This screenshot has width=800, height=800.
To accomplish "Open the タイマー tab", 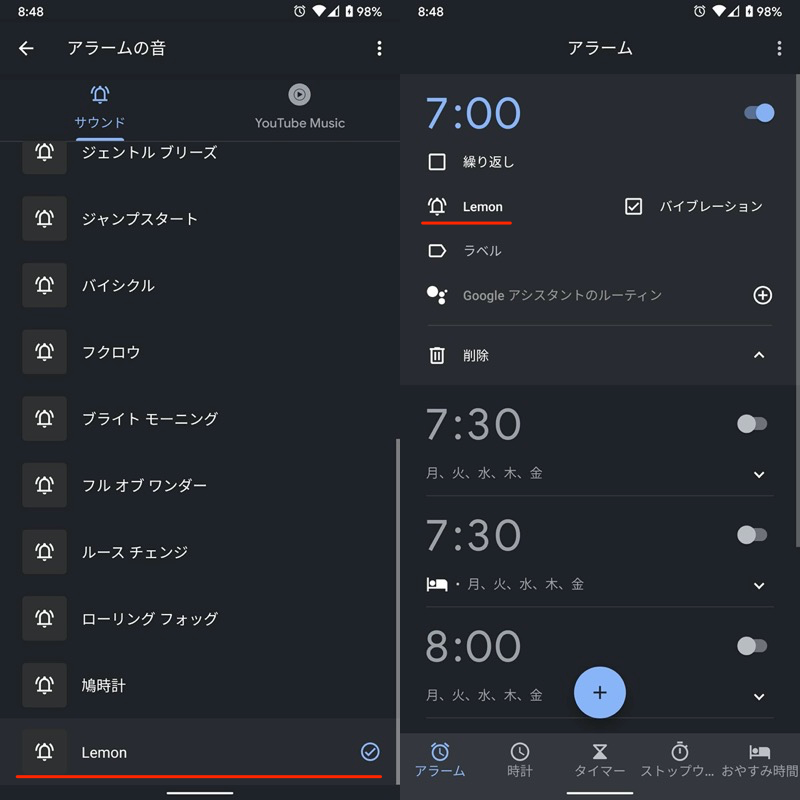I will point(600,760).
